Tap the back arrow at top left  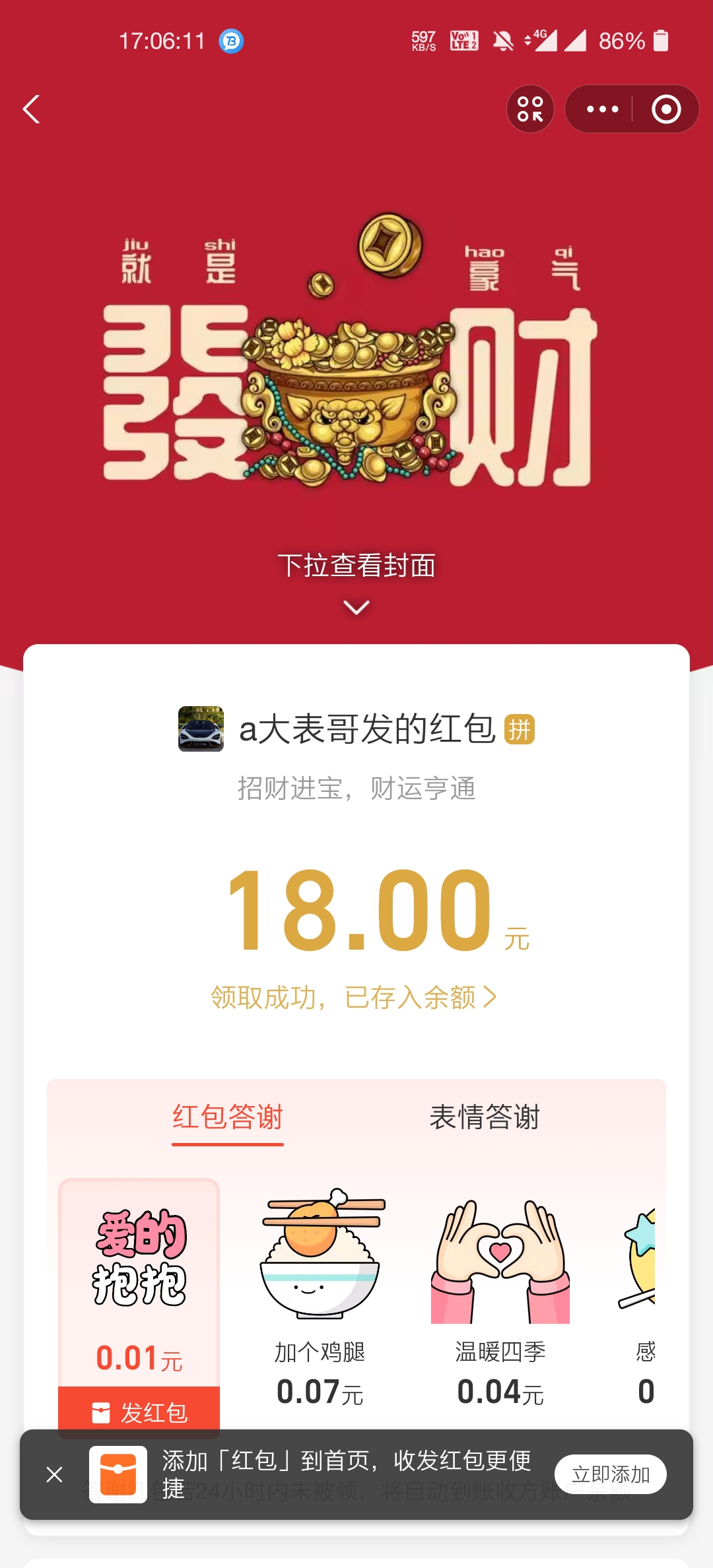[x=31, y=110]
